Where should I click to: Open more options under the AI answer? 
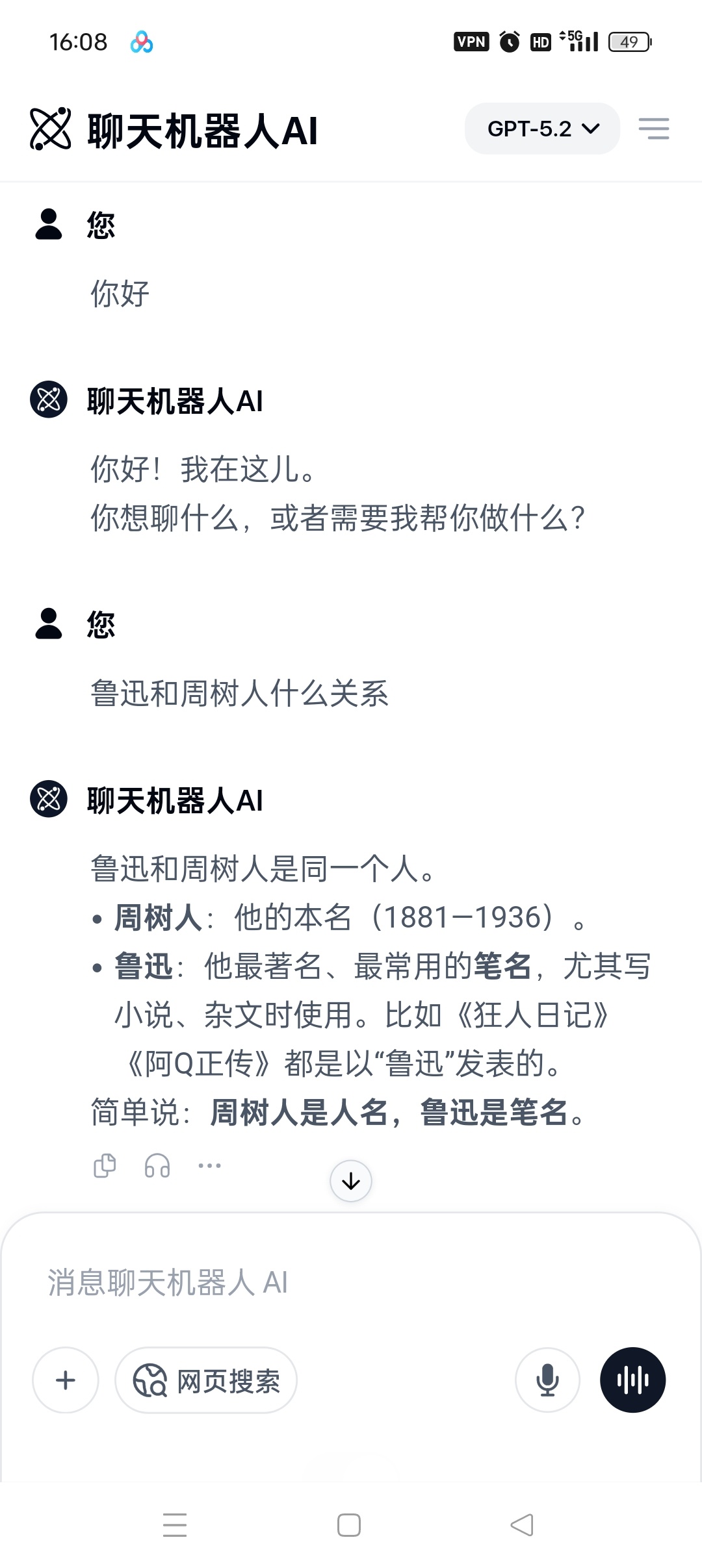209,1165
